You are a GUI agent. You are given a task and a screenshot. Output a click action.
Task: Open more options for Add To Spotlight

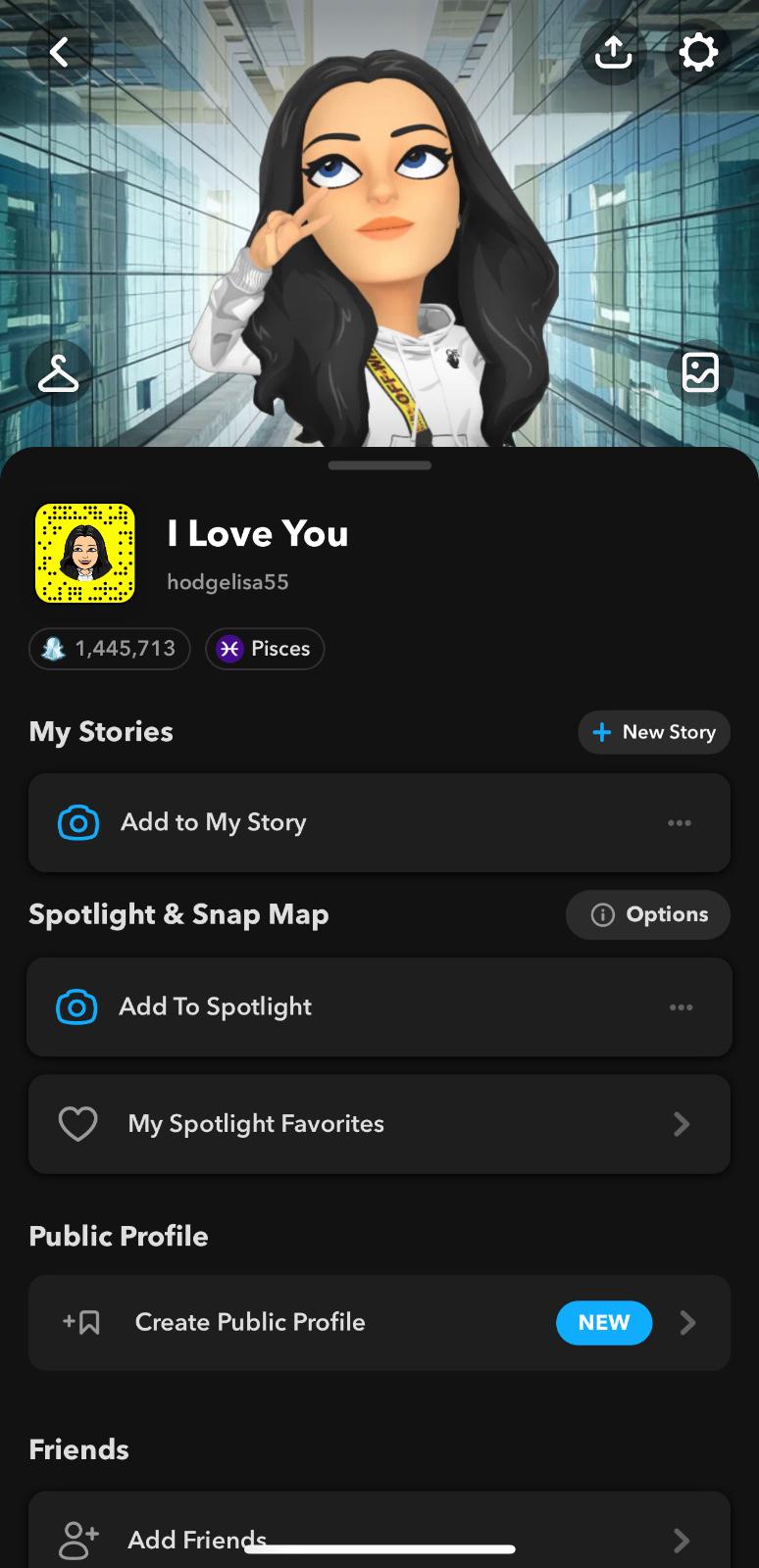point(681,1007)
